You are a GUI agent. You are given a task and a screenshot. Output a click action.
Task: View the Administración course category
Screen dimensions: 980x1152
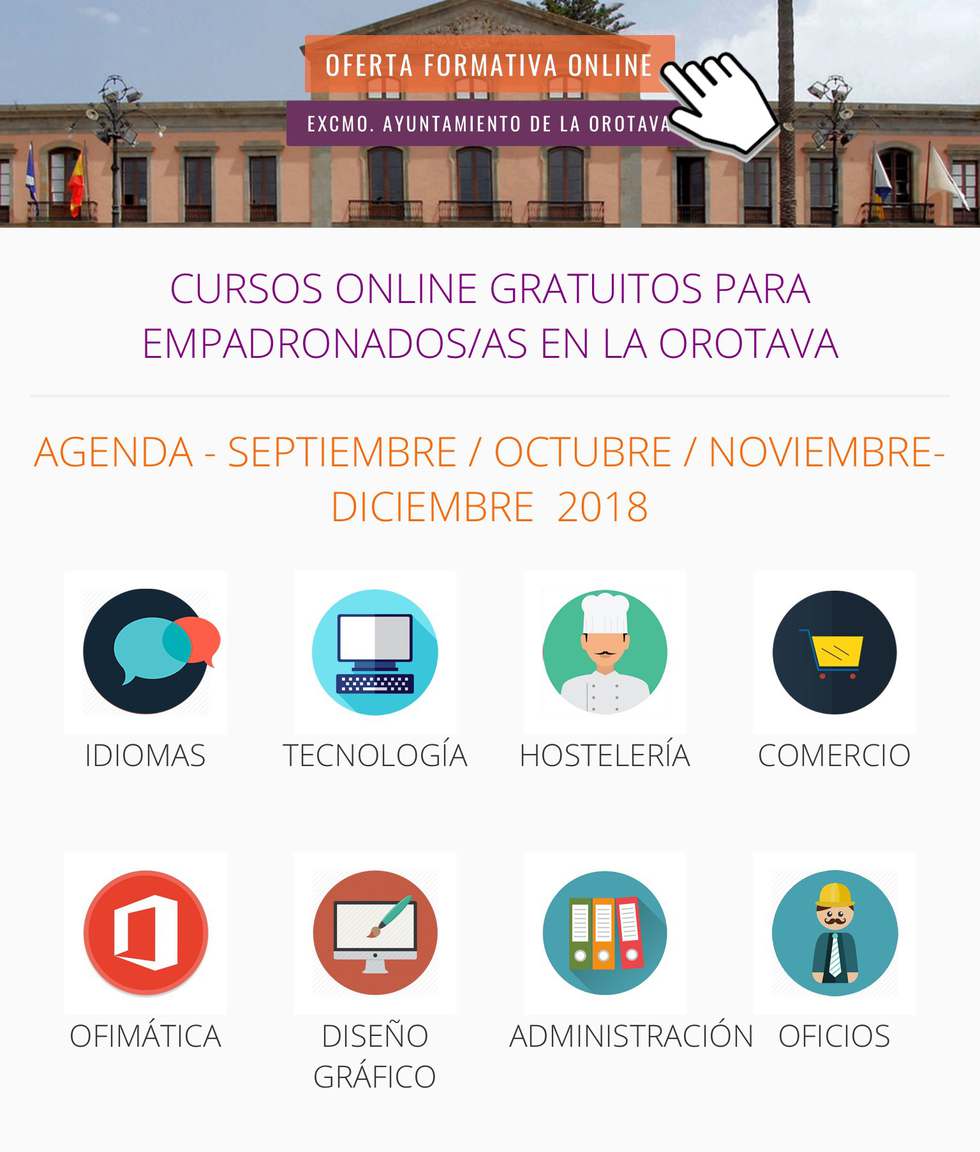(x=605, y=933)
